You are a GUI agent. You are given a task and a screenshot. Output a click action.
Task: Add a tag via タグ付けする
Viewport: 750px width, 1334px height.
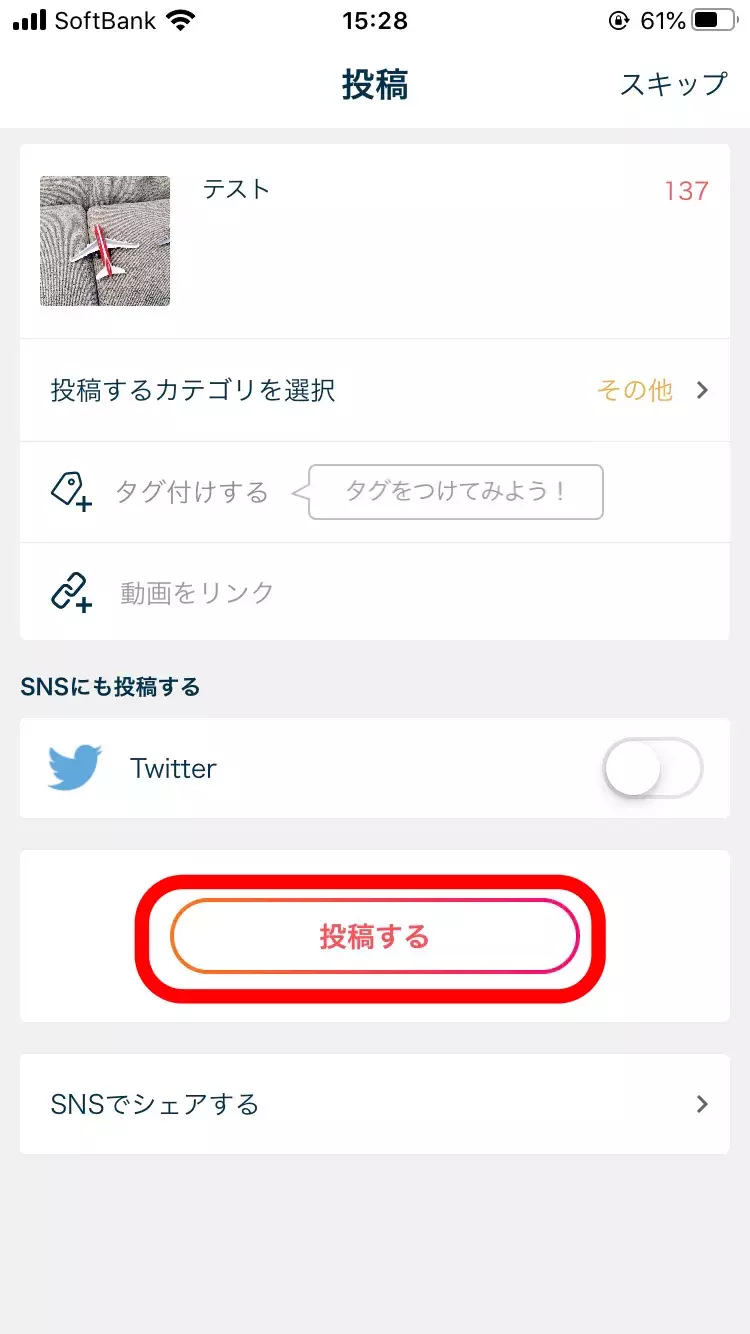coord(191,492)
